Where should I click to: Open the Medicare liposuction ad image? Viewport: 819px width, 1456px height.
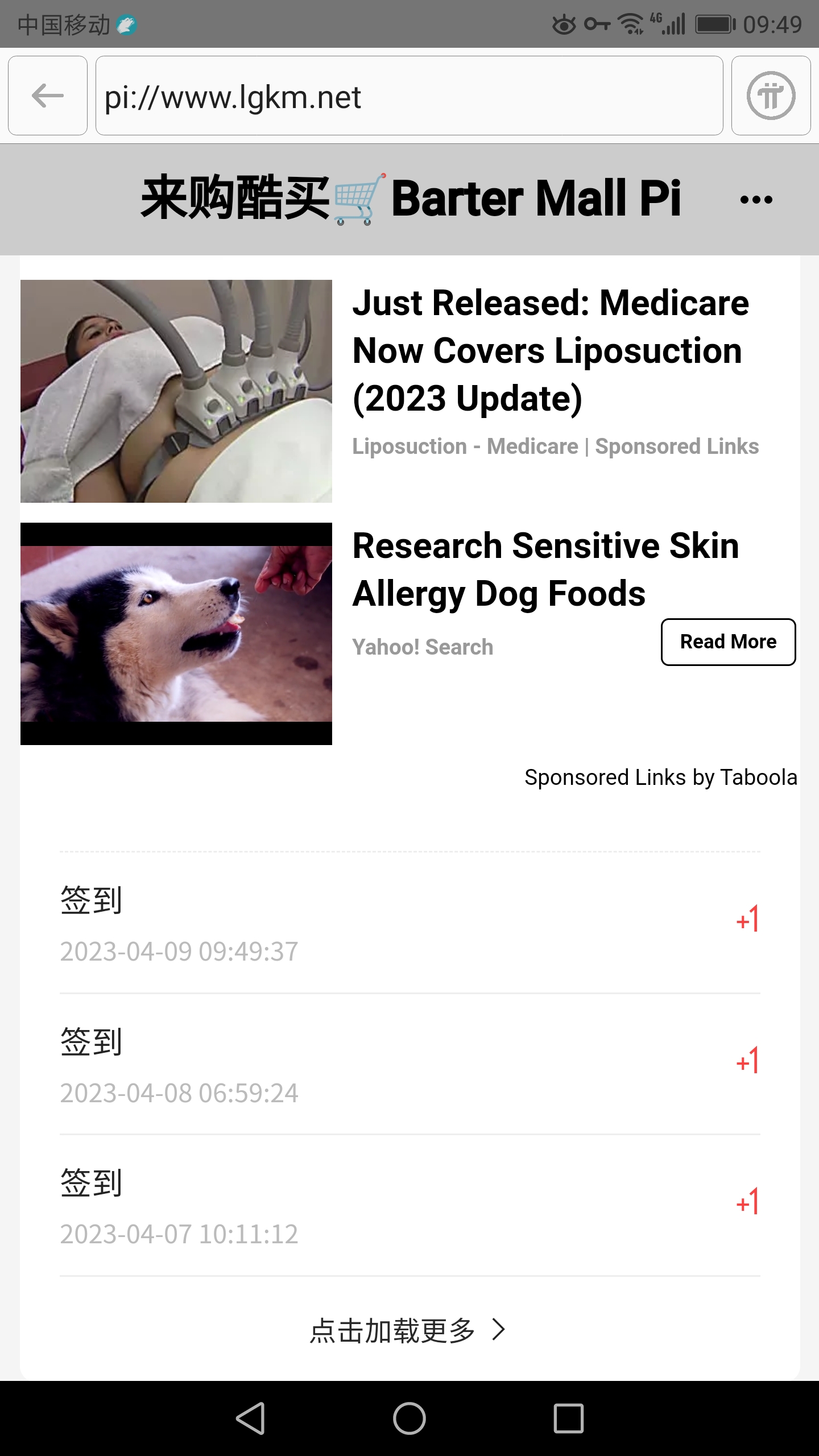176,391
